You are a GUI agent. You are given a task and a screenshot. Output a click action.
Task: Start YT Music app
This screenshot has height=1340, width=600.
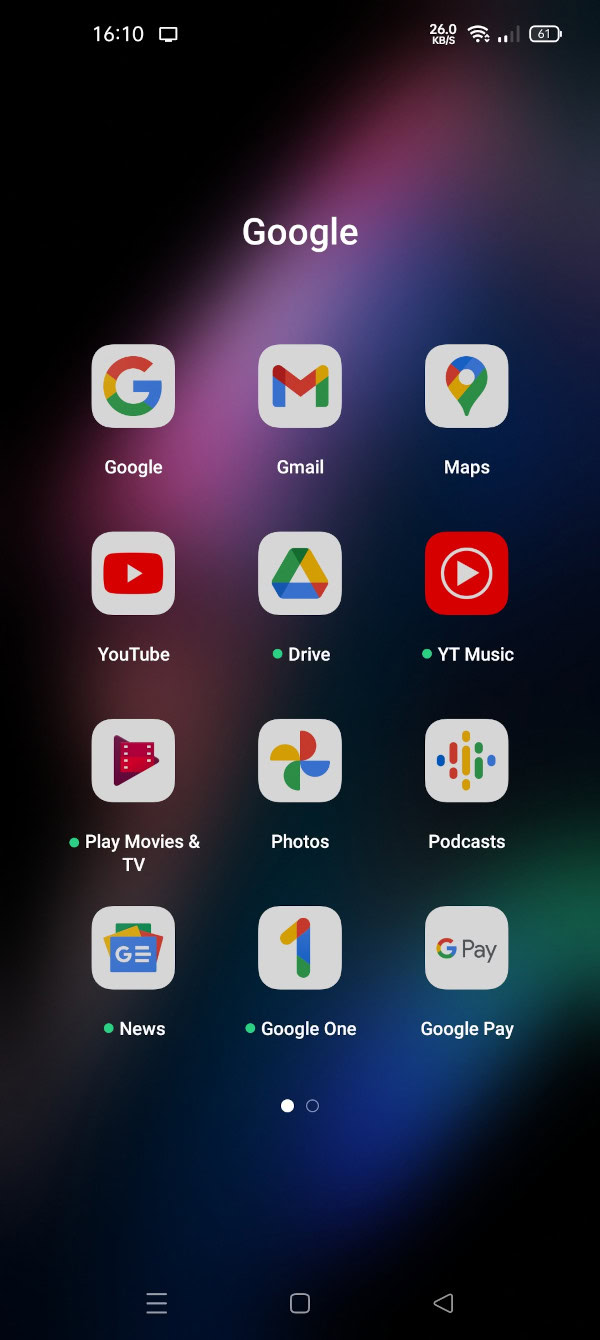467,573
